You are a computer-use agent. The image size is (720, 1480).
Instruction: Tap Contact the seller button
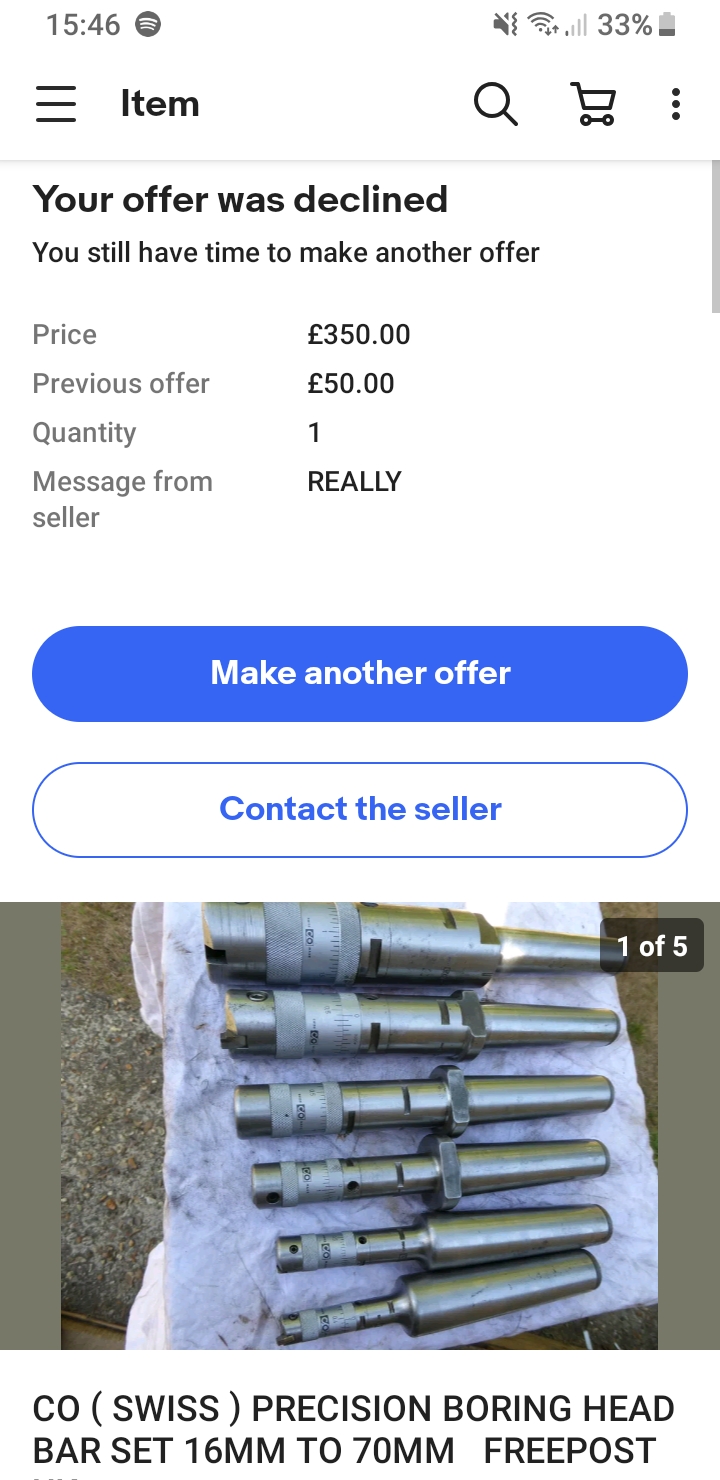tap(360, 809)
